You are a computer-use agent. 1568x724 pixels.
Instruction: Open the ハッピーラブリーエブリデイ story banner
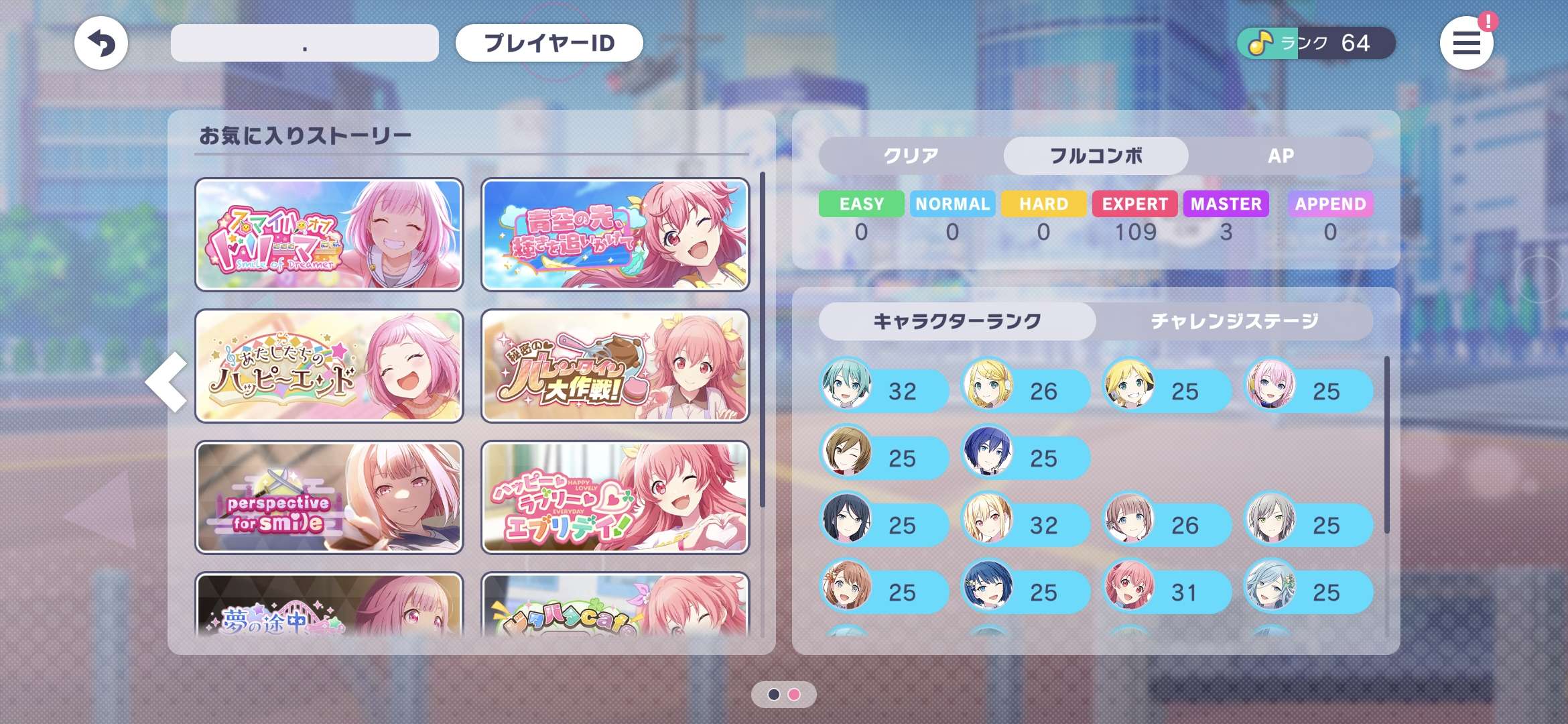(x=615, y=497)
